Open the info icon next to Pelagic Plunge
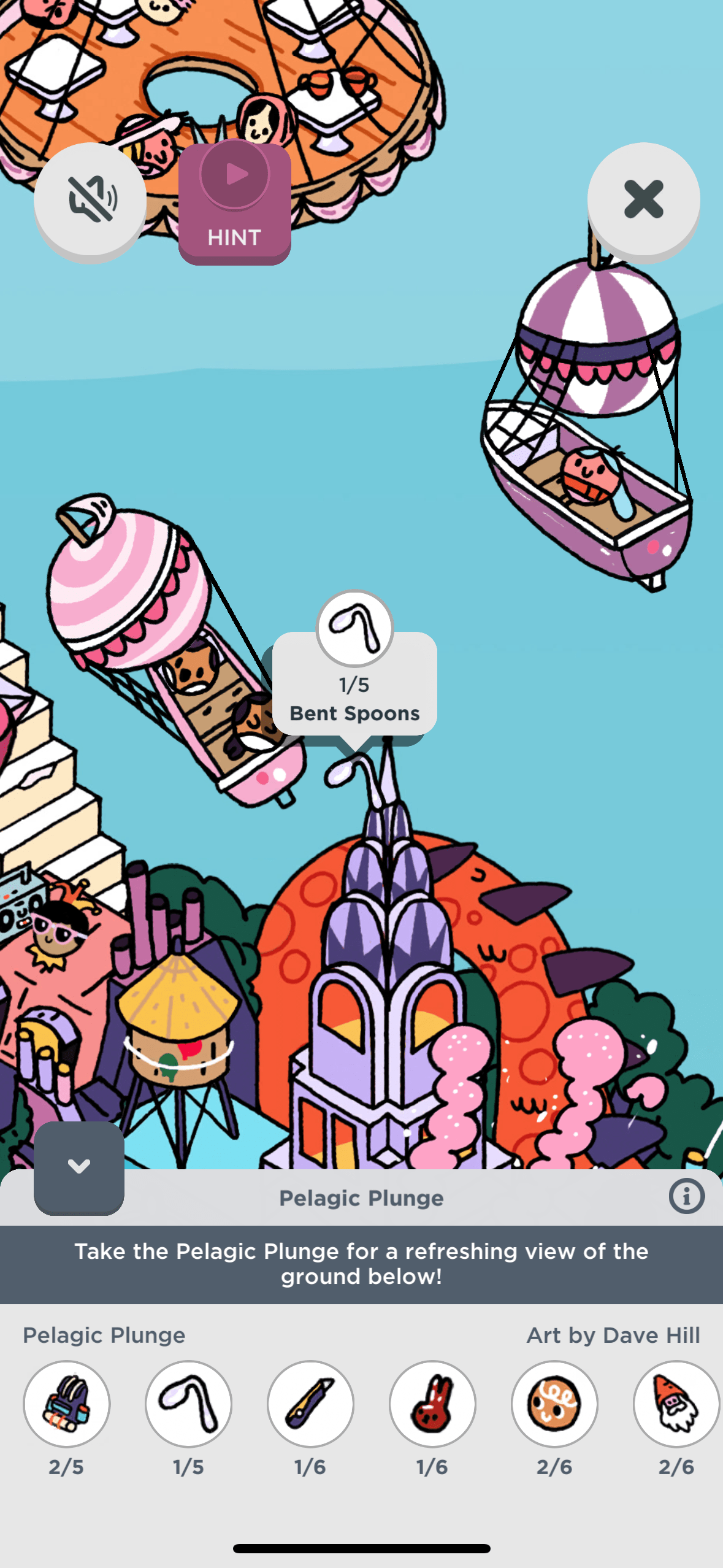Viewport: 723px width, 1568px height. pyautogui.click(x=686, y=1196)
